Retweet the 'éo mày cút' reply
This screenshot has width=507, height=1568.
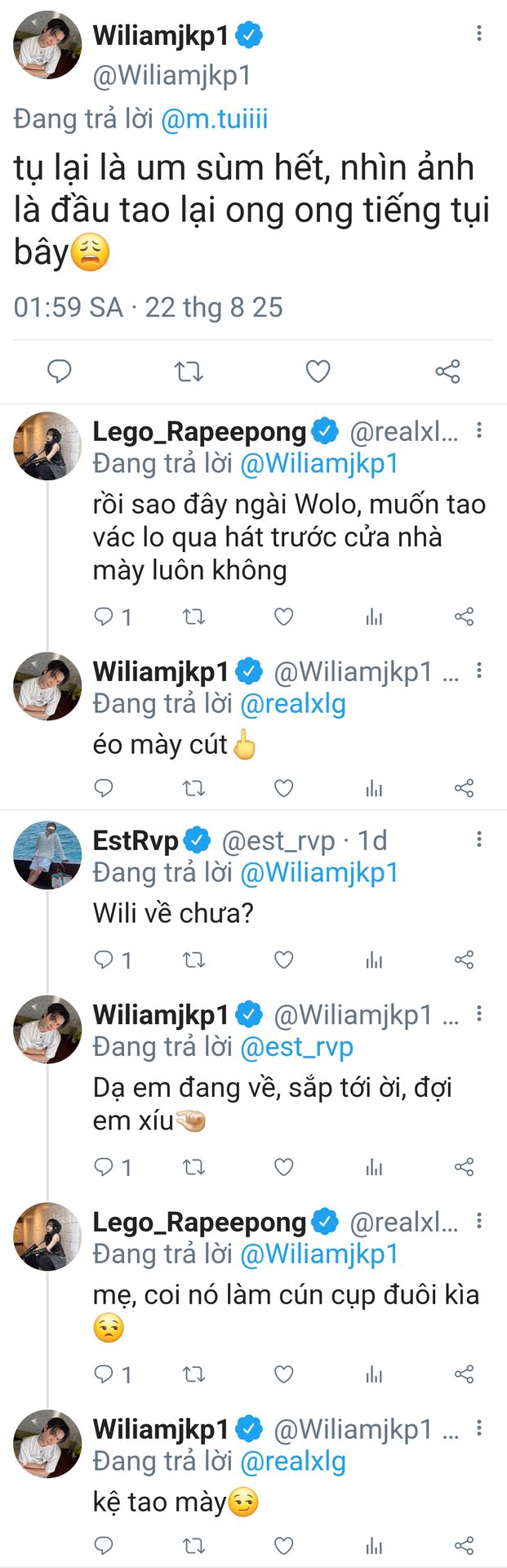point(193,788)
